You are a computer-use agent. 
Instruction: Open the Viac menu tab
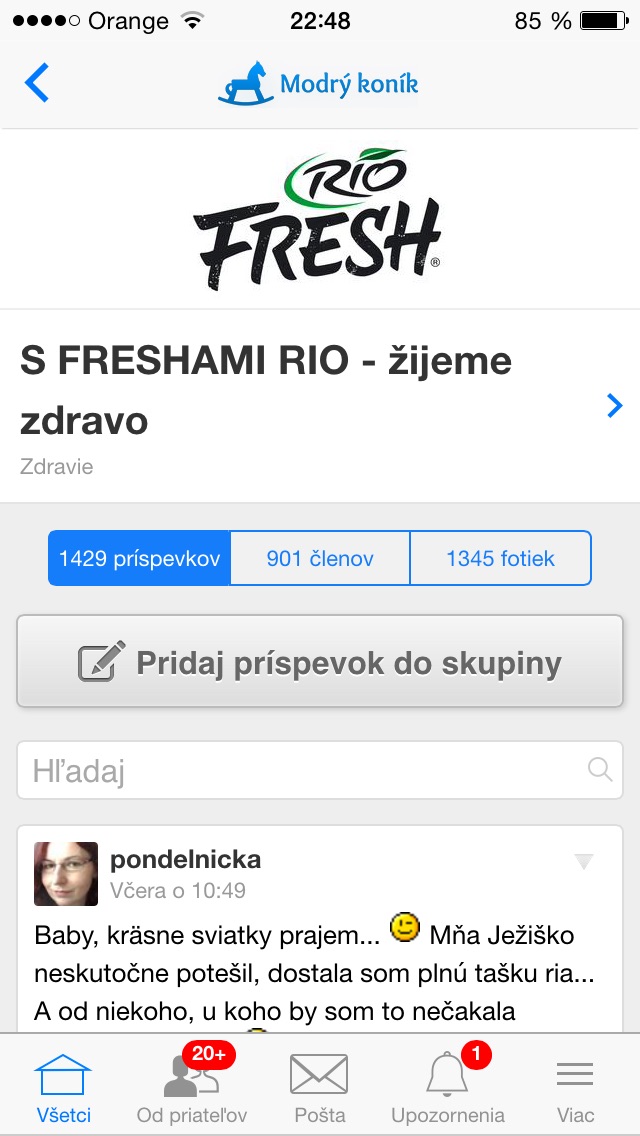click(x=575, y=1088)
